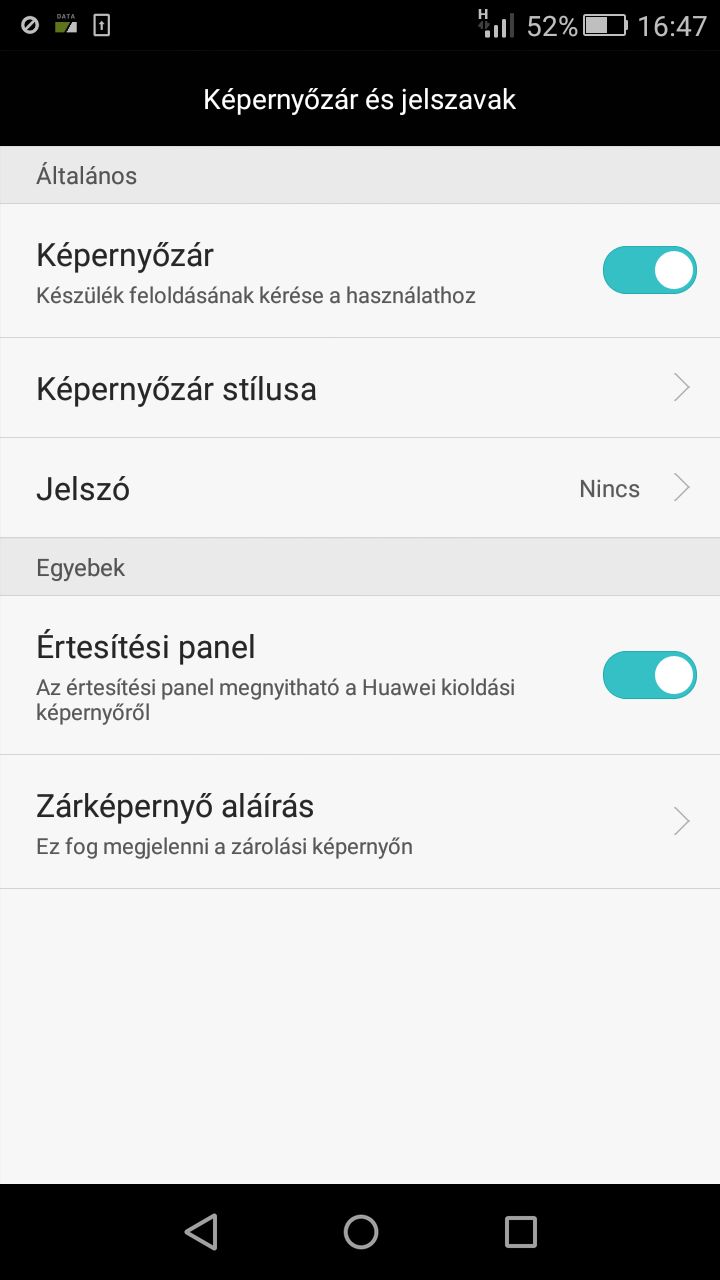Screen dimensions: 720x1280
Task: Disable the Értesítési panel switch
Action: click(649, 675)
